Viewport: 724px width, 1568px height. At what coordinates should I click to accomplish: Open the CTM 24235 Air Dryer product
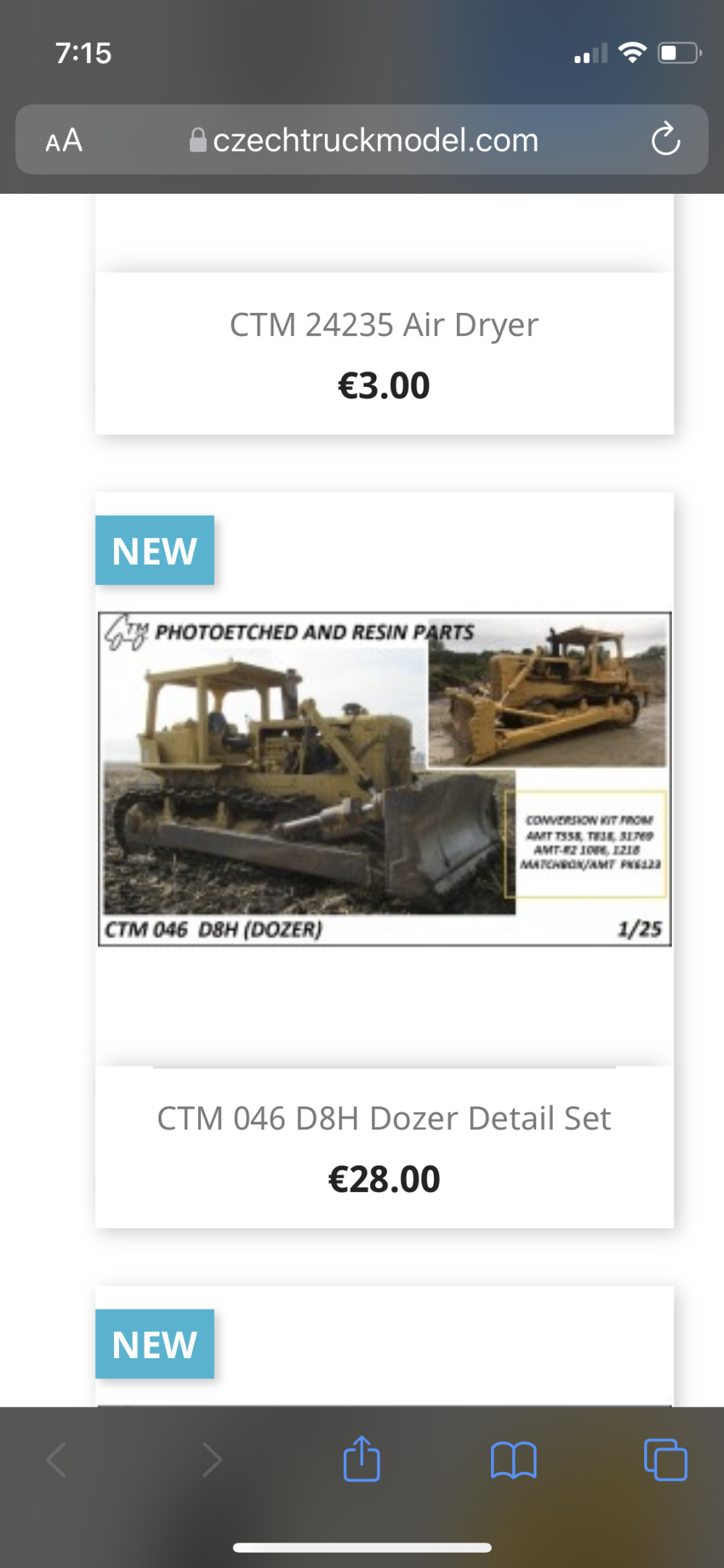click(x=384, y=324)
